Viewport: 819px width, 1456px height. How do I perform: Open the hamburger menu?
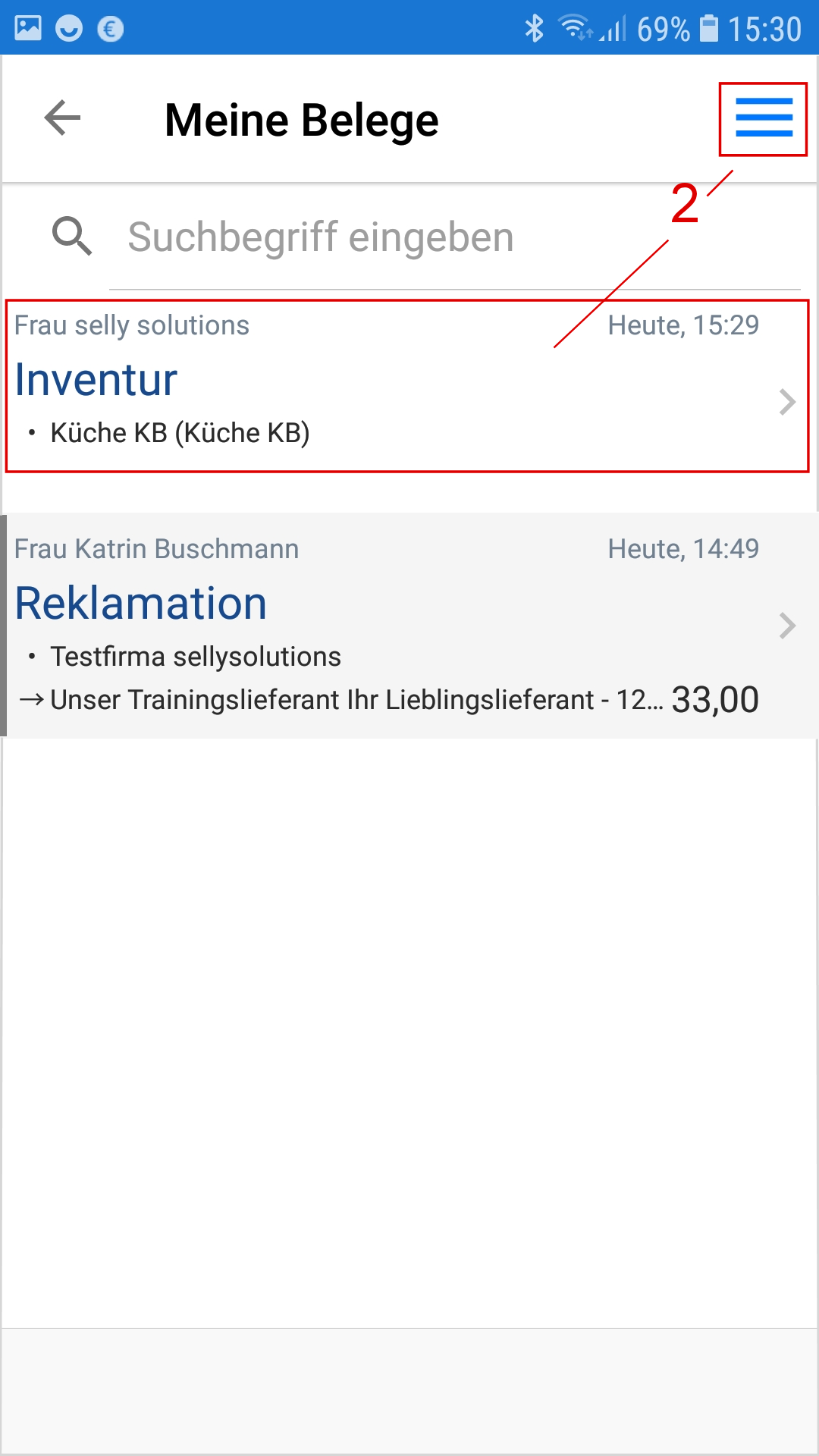[x=763, y=118]
